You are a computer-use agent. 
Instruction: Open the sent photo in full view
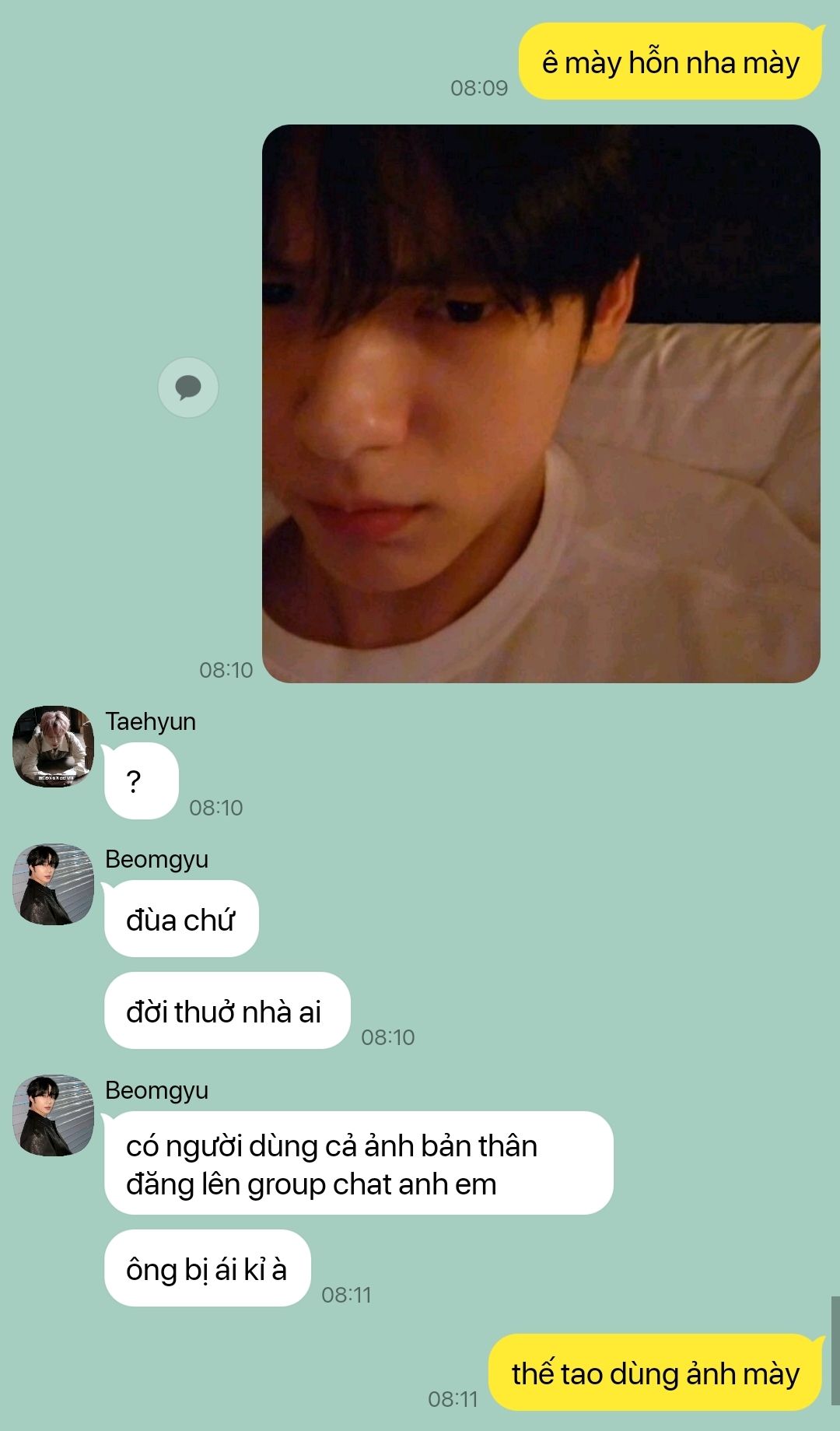click(x=541, y=404)
